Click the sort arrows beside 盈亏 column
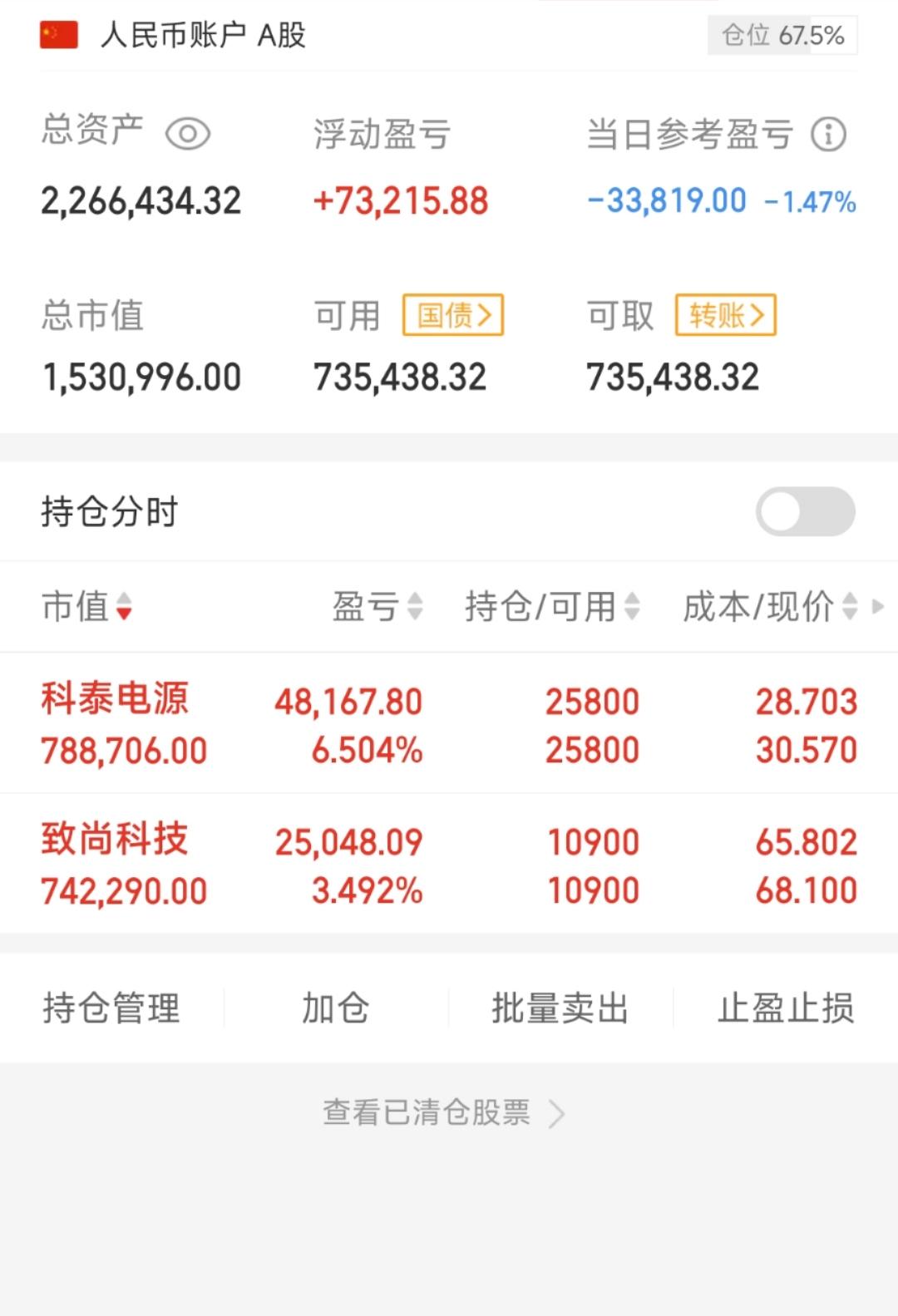 [413, 607]
